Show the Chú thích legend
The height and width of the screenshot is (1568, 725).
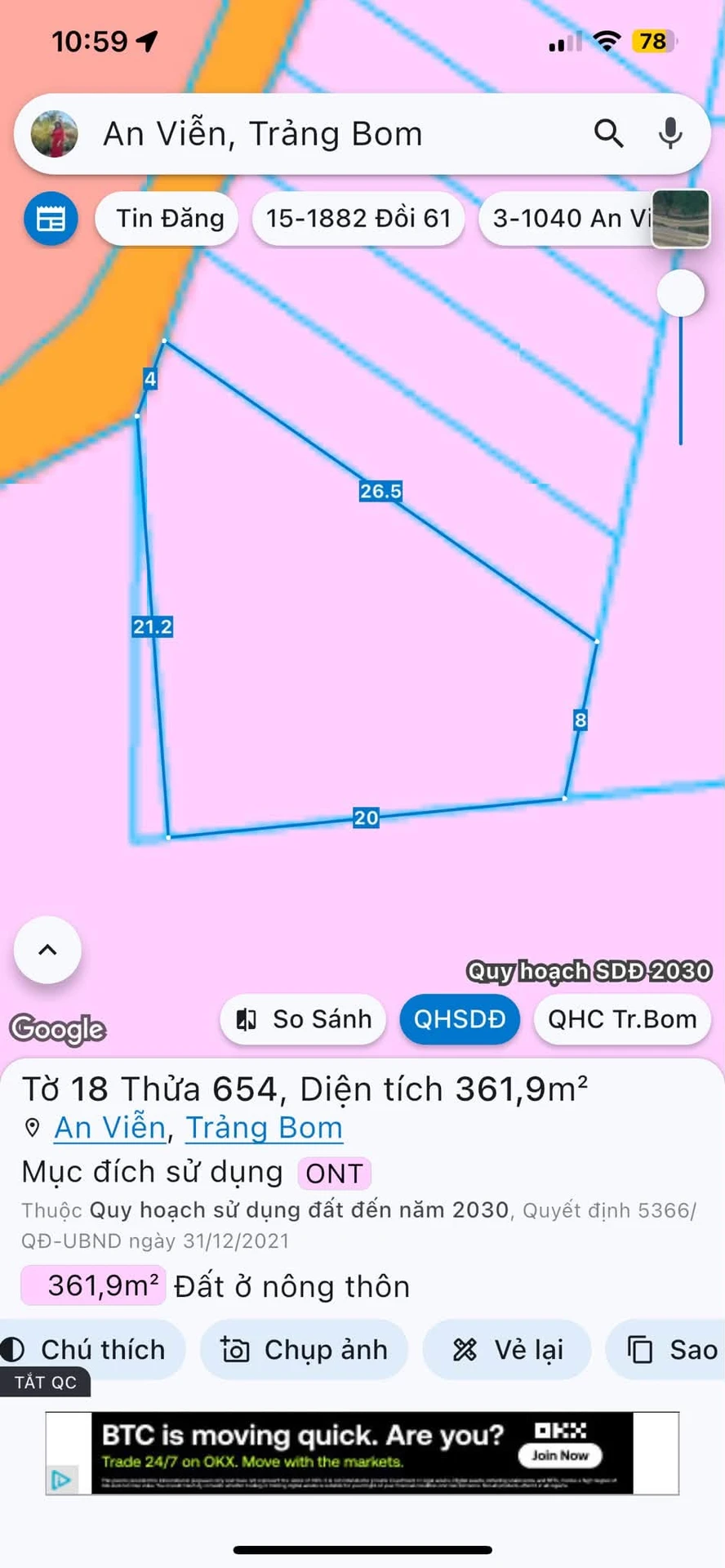coord(91,1350)
